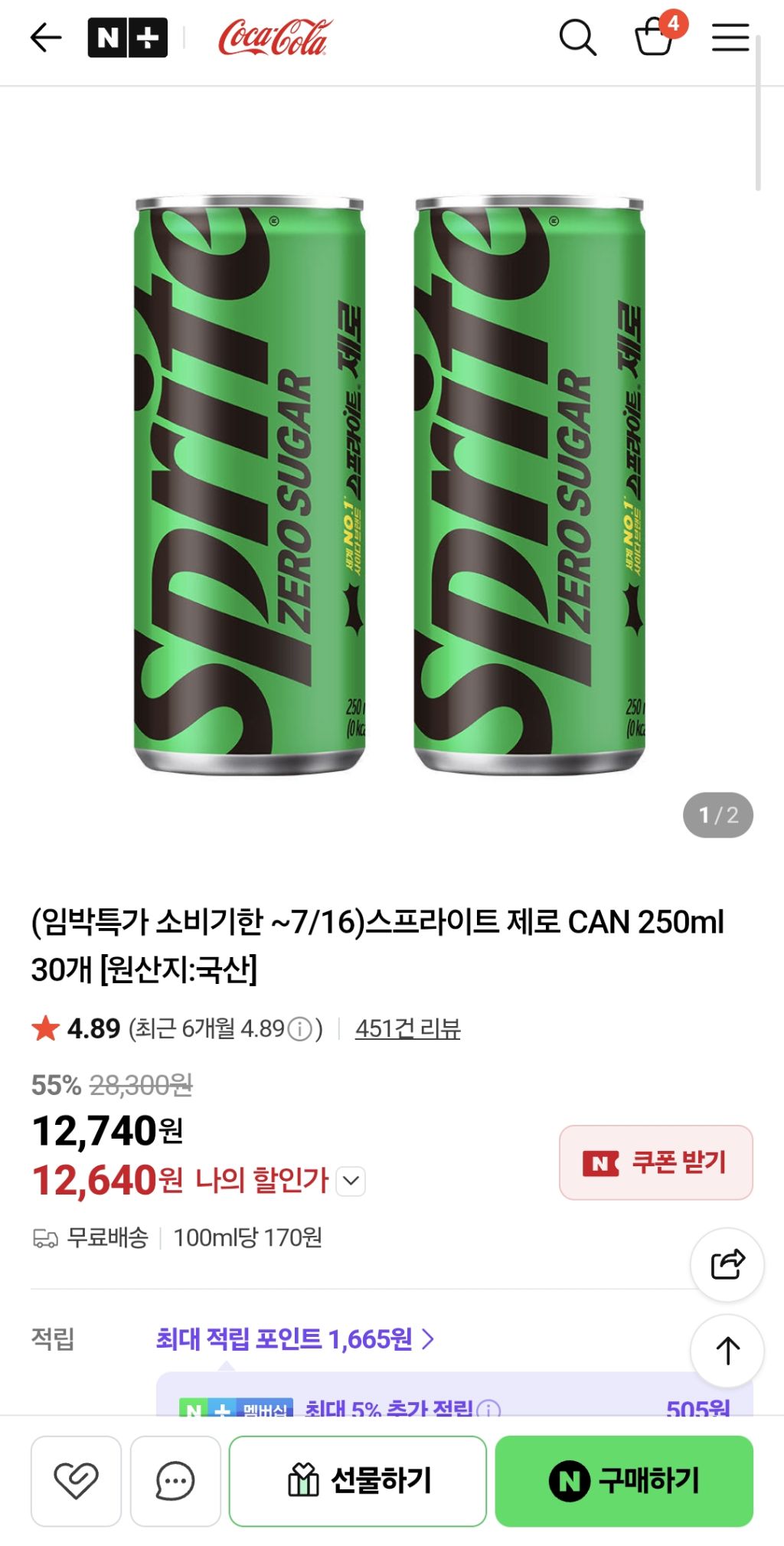Open Naver Plus store home logo
The width and height of the screenshot is (784, 1546).
coord(128,38)
